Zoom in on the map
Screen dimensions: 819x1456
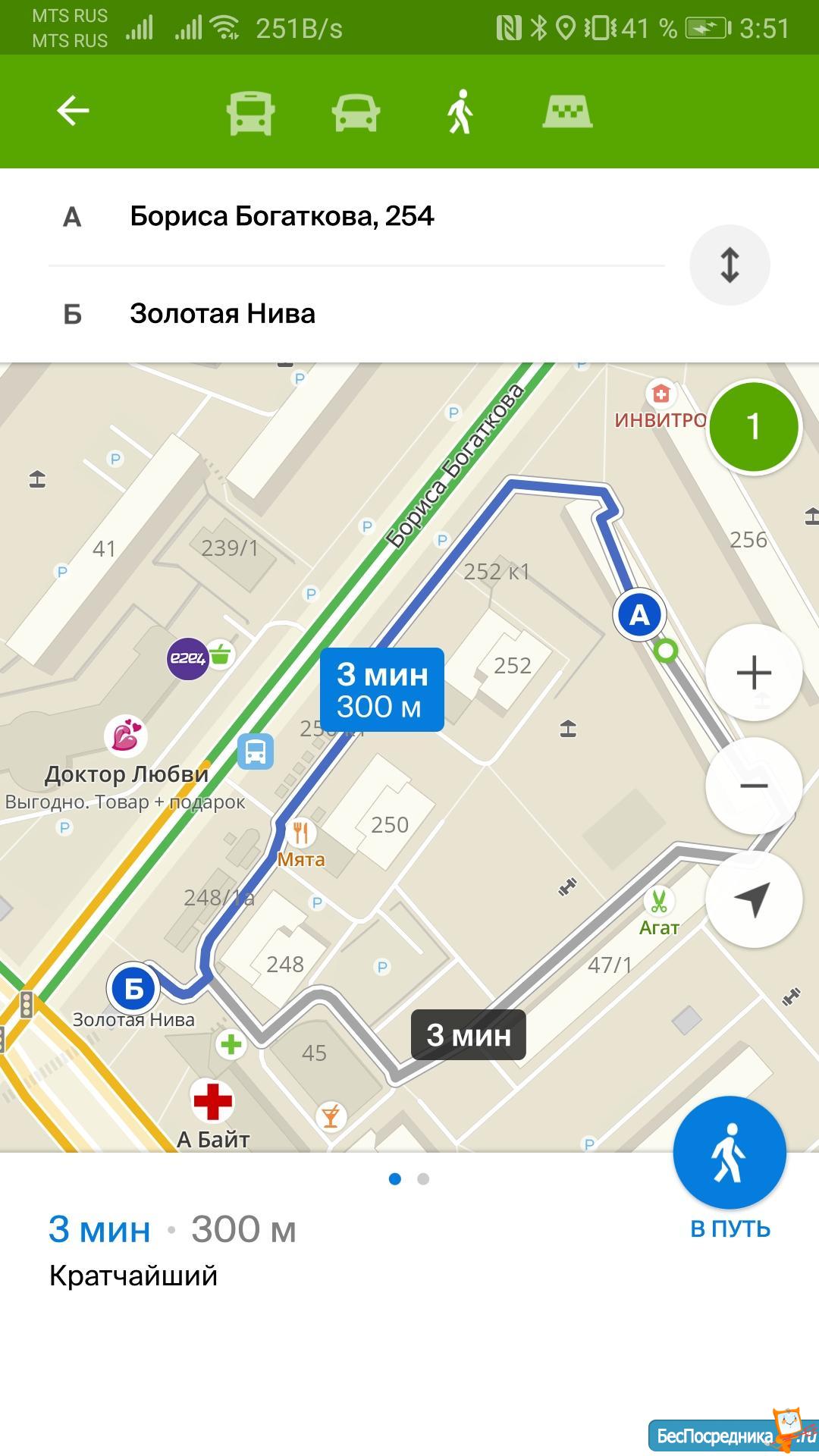(753, 673)
